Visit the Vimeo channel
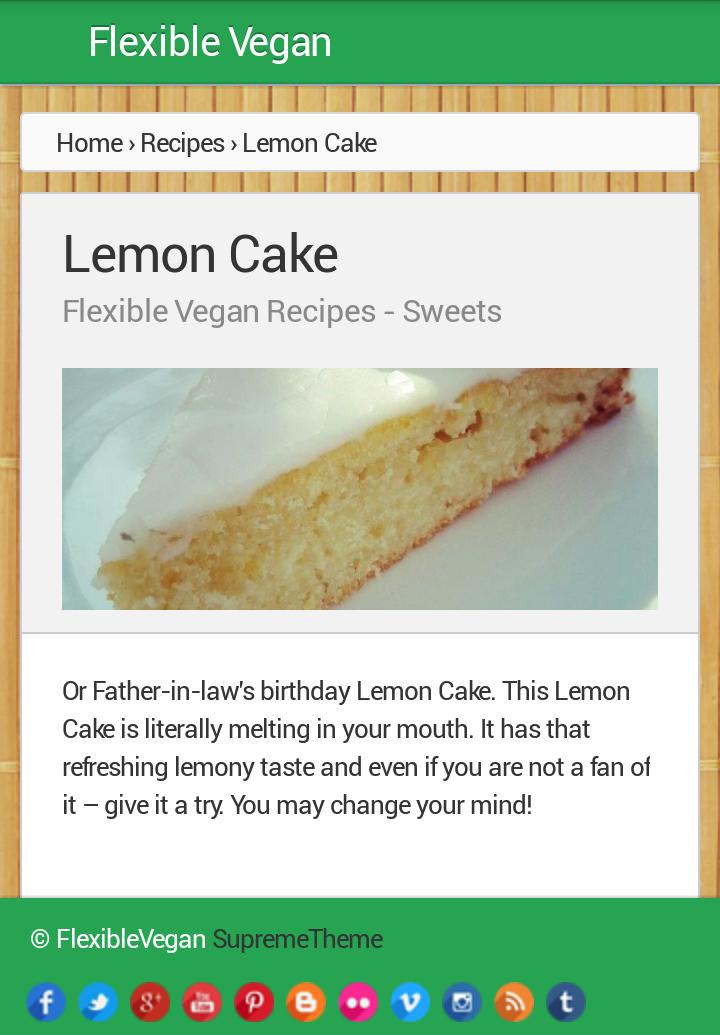Viewport: 720px width, 1035px height. [410, 1002]
